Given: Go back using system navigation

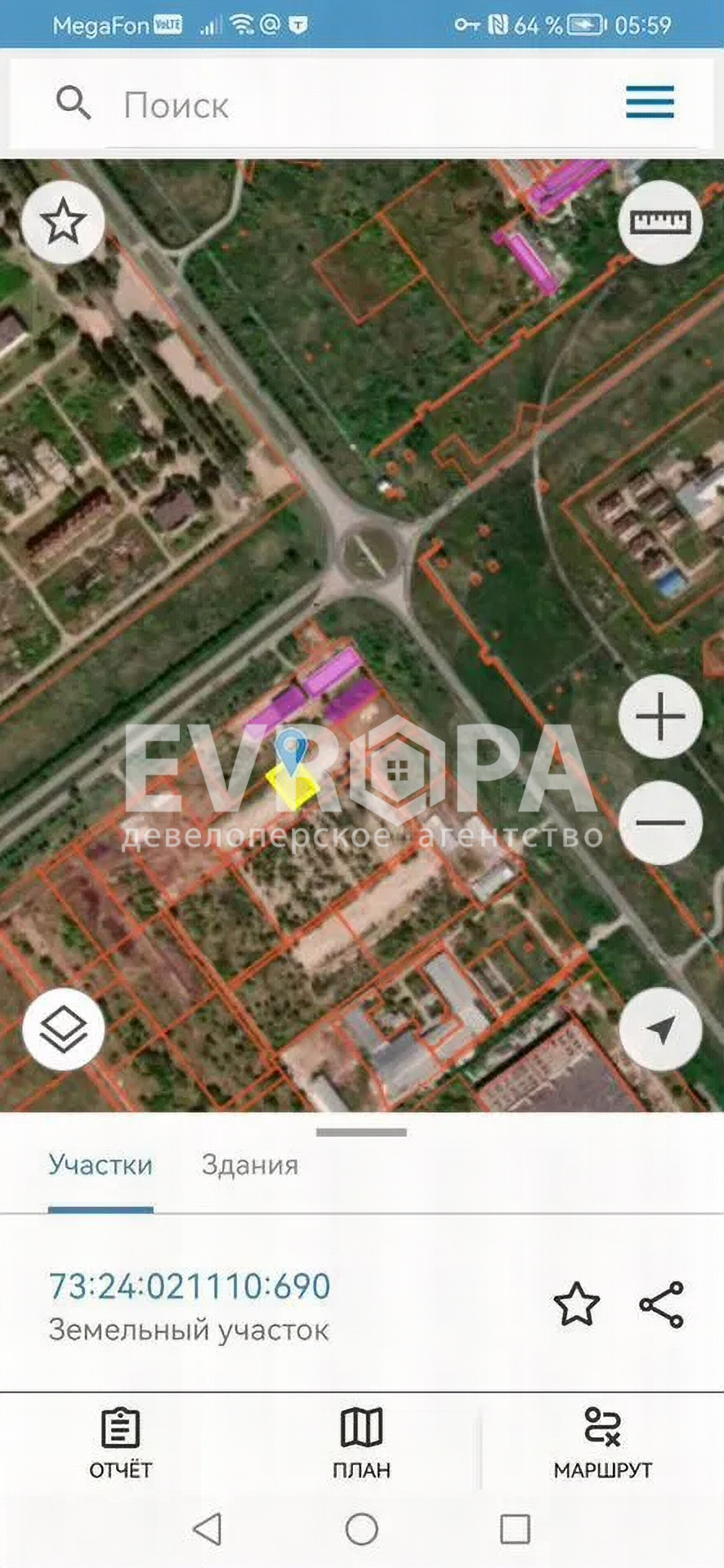Looking at the screenshot, I should [x=208, y=1529].
